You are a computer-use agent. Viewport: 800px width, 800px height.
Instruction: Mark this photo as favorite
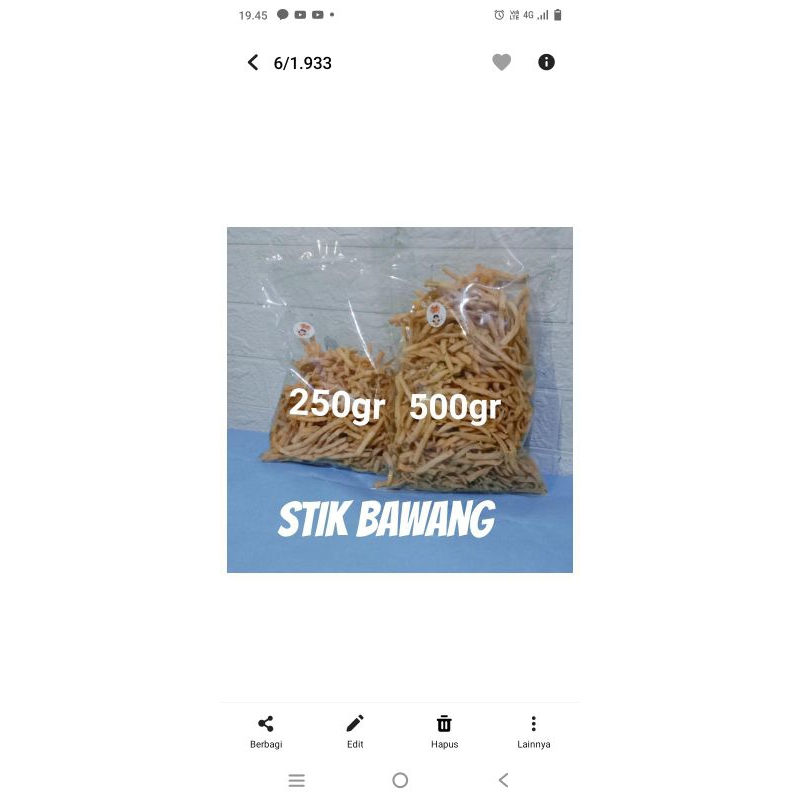(x=502, y=62)
